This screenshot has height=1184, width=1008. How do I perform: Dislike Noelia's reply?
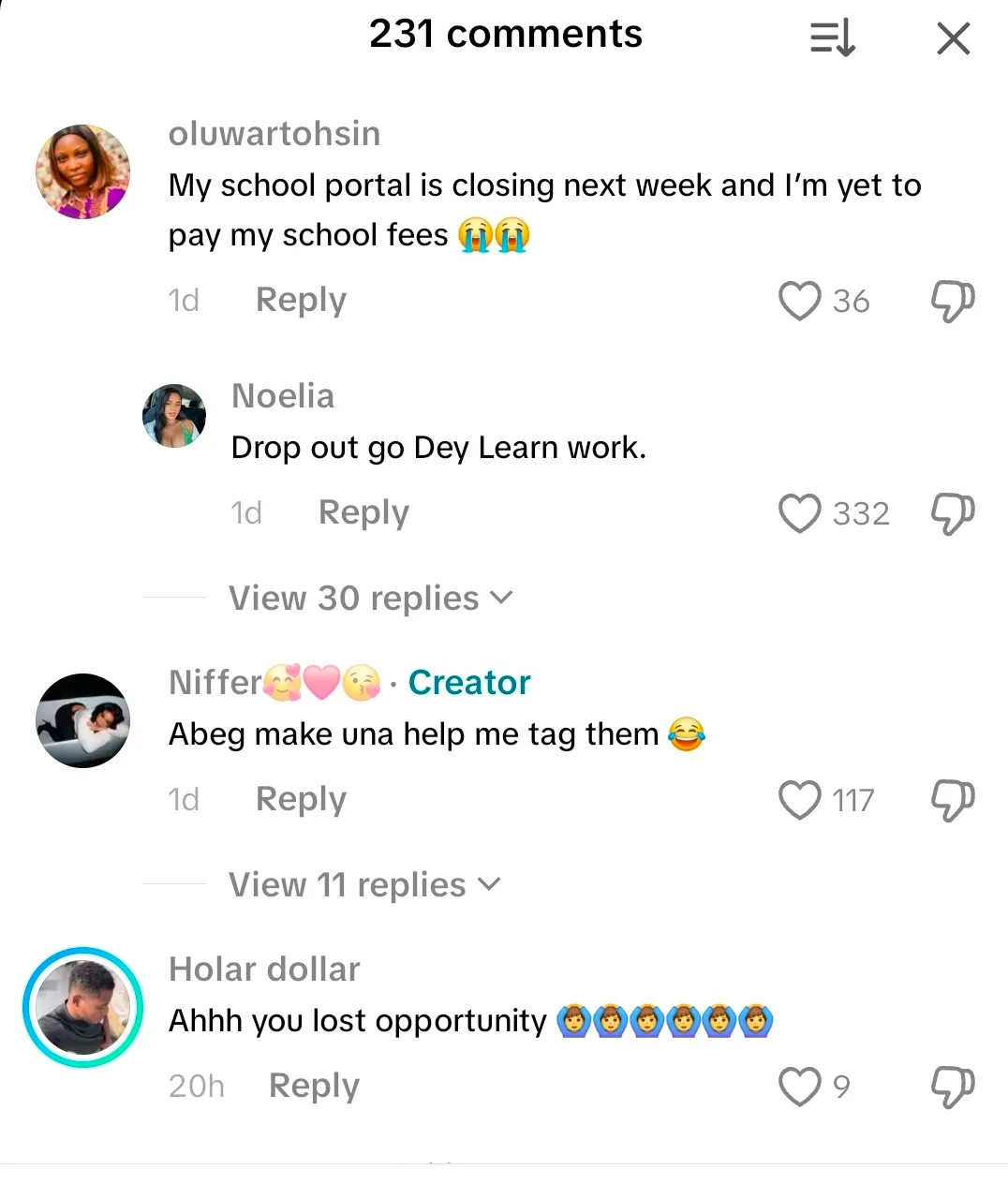coord(952,513)
